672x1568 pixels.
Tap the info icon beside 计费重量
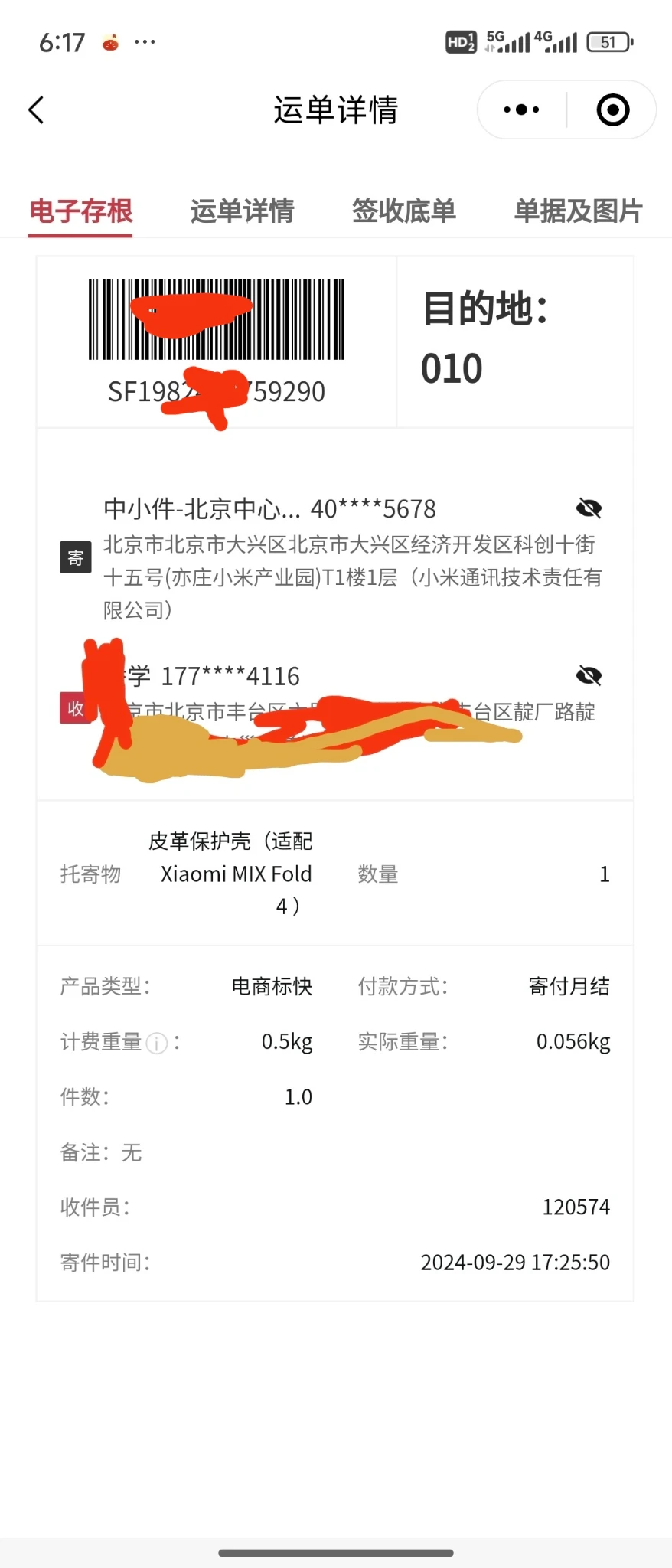click(x=157, y=1043)
